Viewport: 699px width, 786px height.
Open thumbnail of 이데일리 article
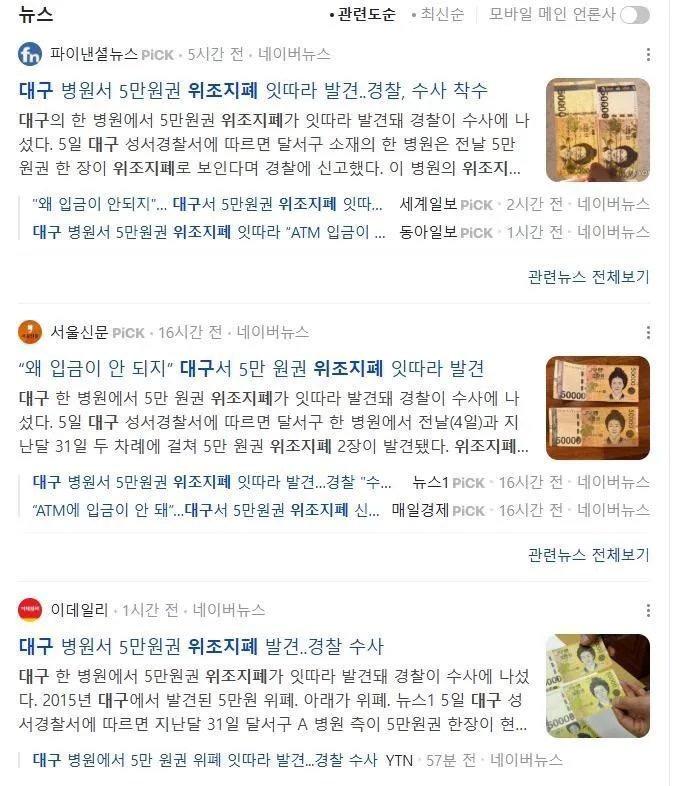[x=597, y=685]
